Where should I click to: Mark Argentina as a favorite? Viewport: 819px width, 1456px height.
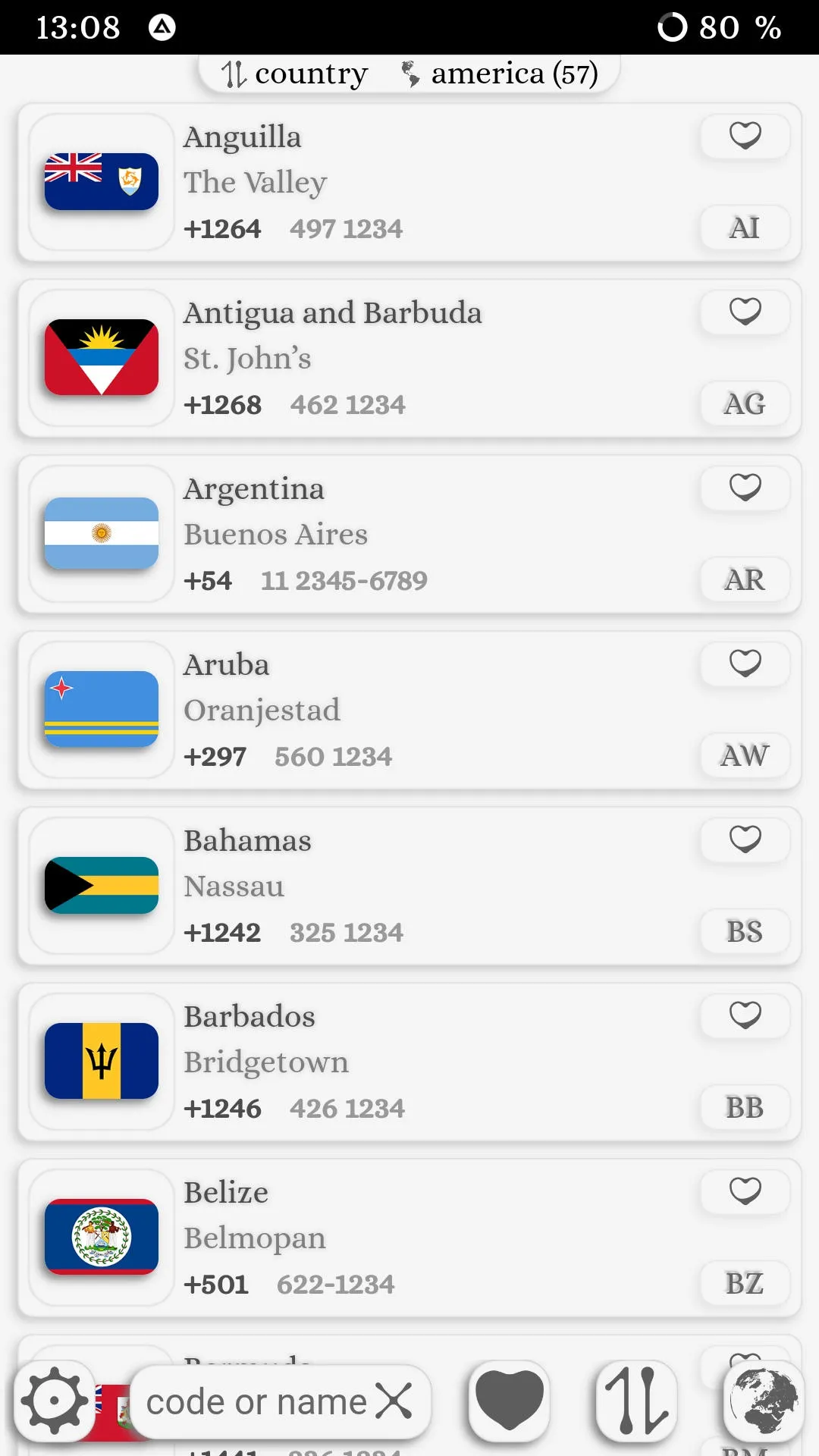[x=745, y=488]
